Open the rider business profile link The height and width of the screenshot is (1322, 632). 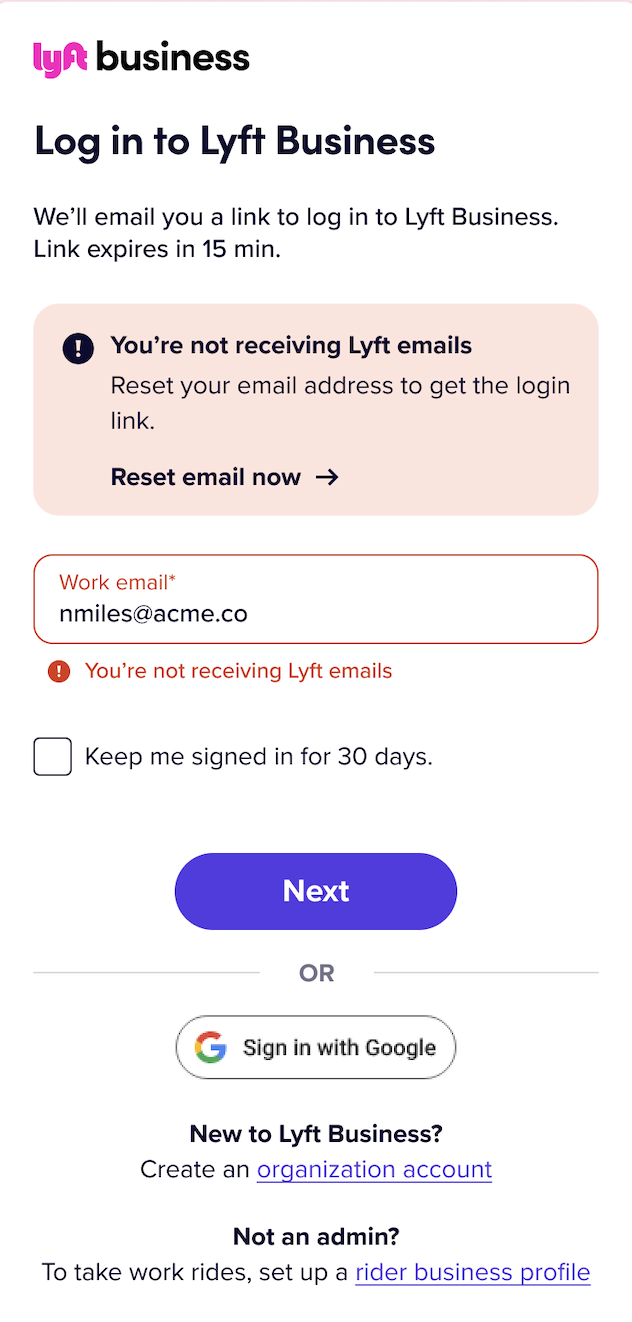tap(472, 1272)
